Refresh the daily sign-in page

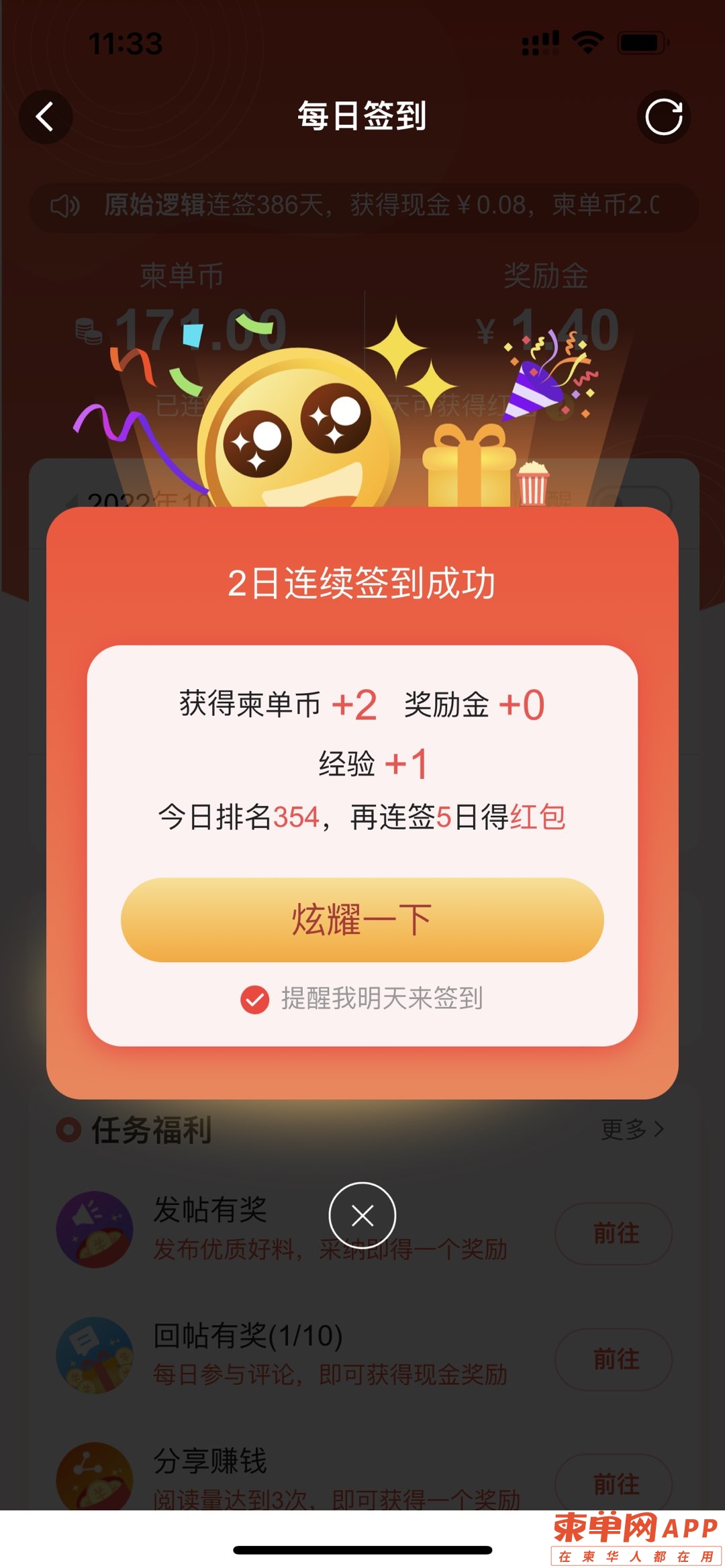[x=663, y=117]
